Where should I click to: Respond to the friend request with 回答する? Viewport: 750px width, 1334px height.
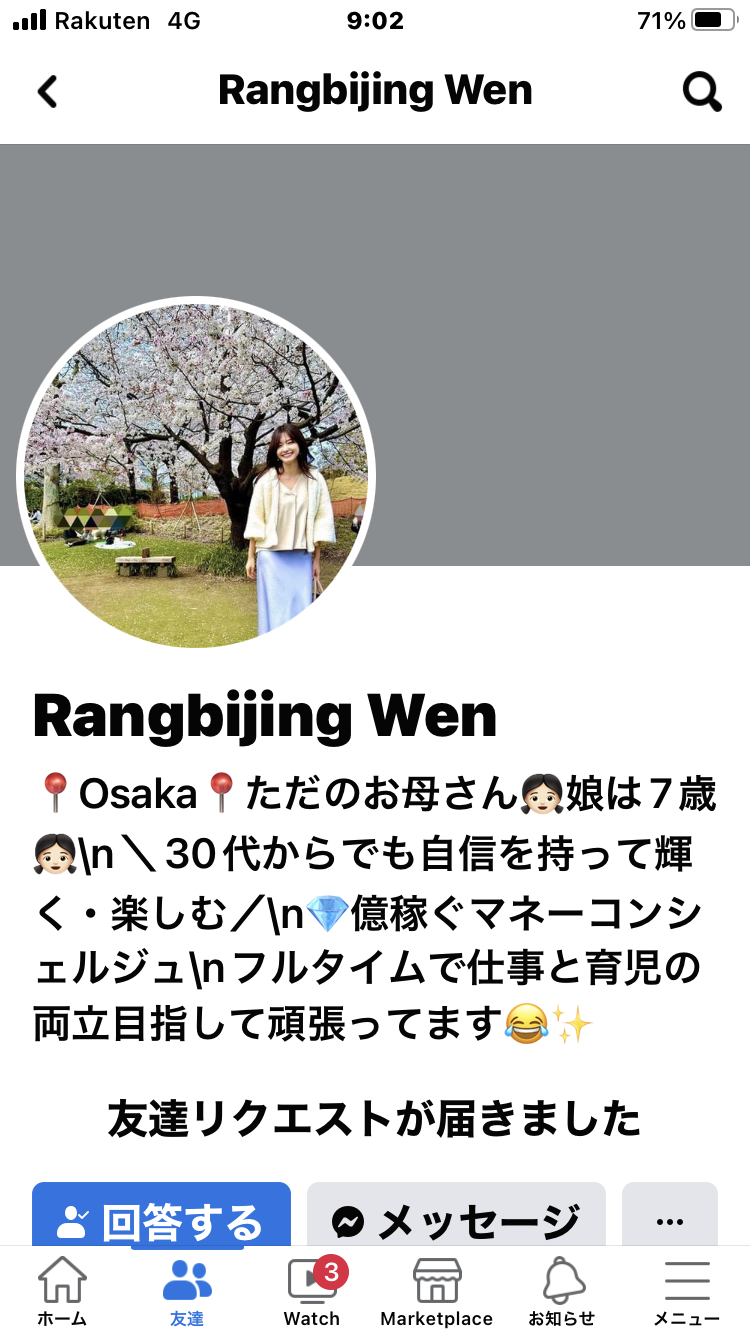coord(161,1220)
